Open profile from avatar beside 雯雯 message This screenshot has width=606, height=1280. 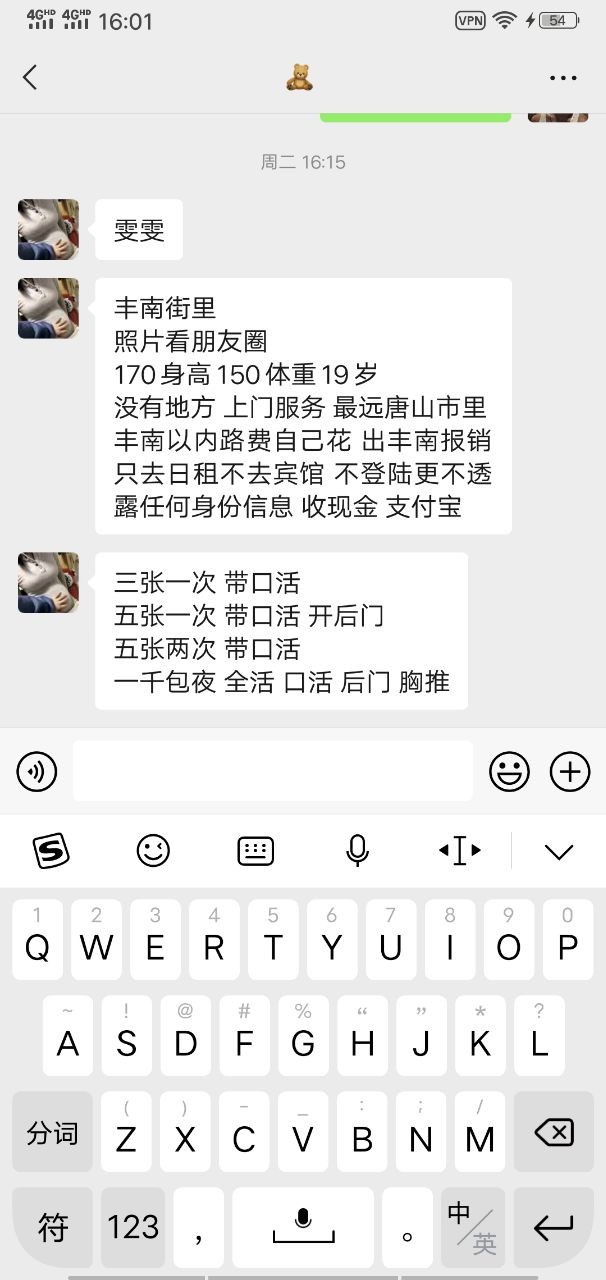pyautogui.click(x=48, y=229)
